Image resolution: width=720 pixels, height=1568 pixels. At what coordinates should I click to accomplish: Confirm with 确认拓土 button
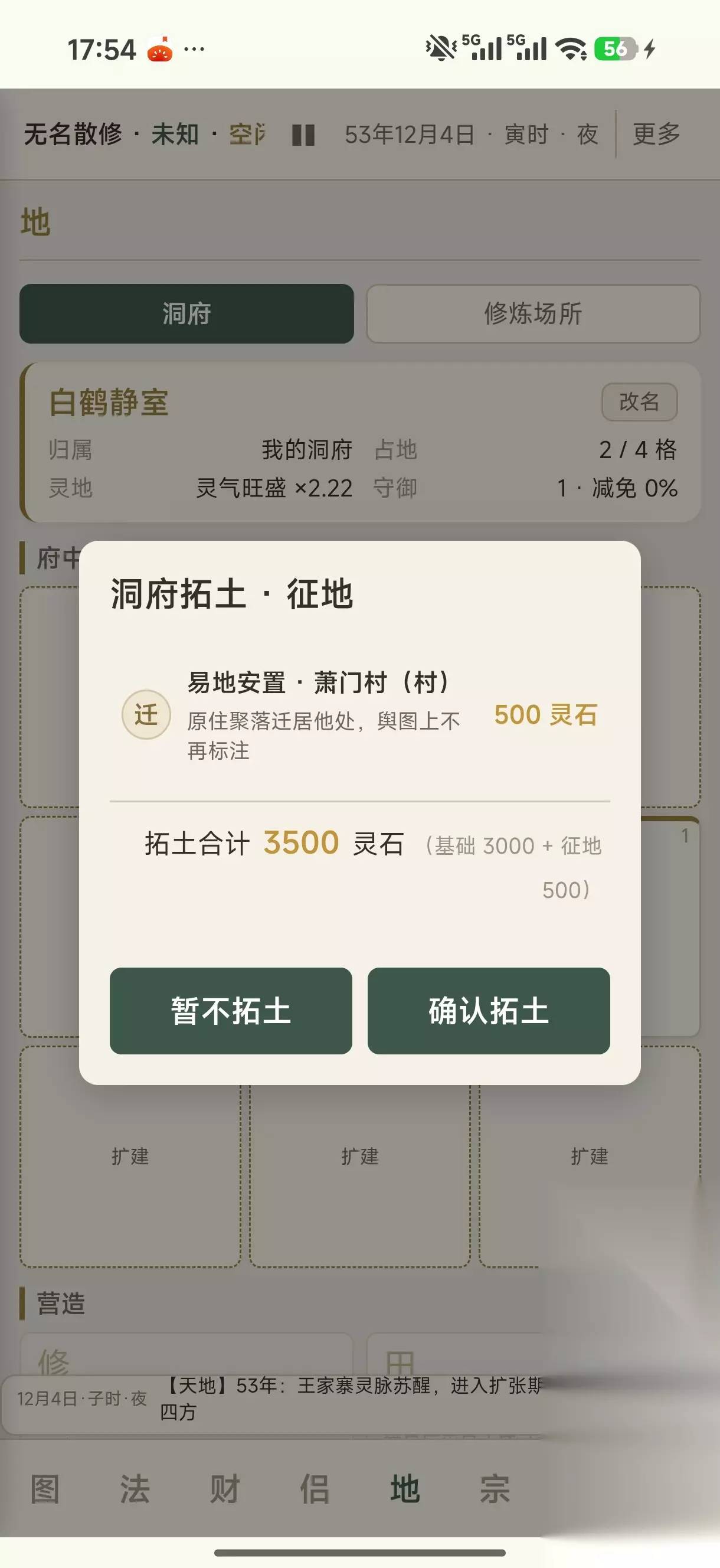pos(489,1011)
